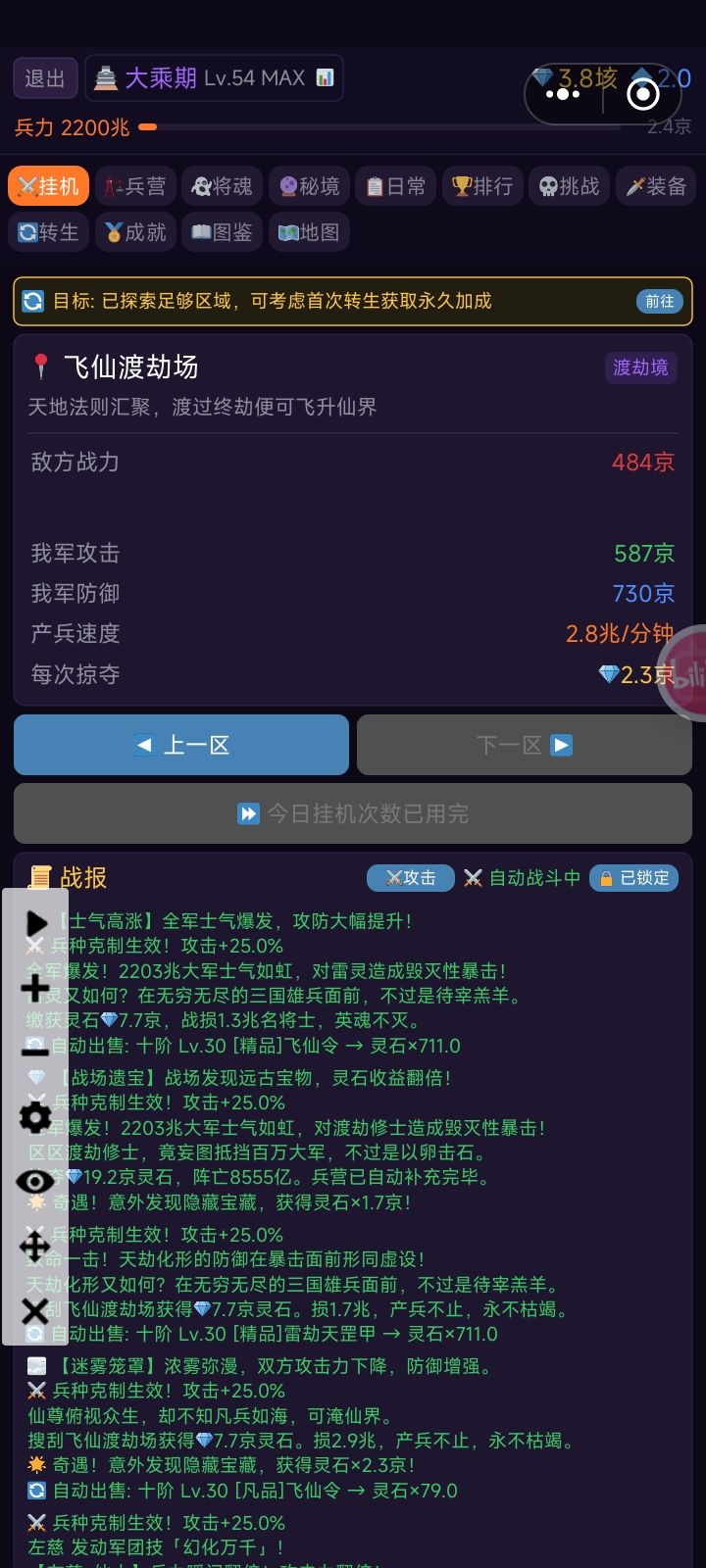Open the 地图 map icon
Screen dimensions: 706x1568
tap(309, 232)
